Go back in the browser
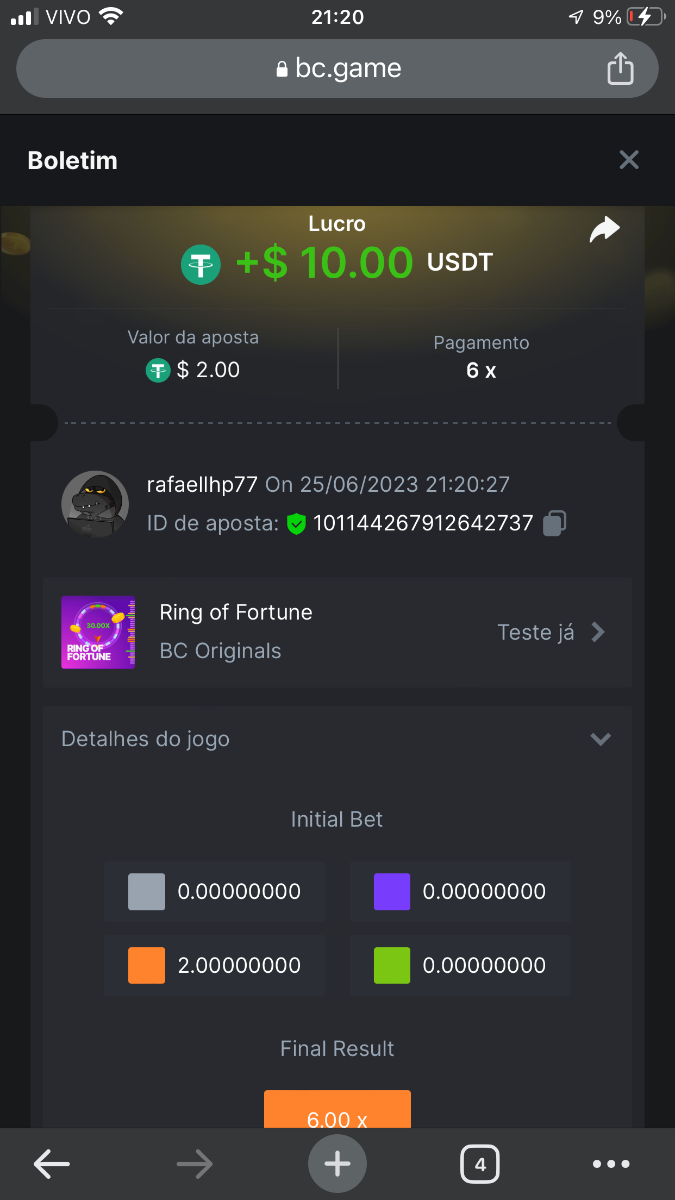675x1200 pixels. pyautogui.click(x=52, y=1163)
